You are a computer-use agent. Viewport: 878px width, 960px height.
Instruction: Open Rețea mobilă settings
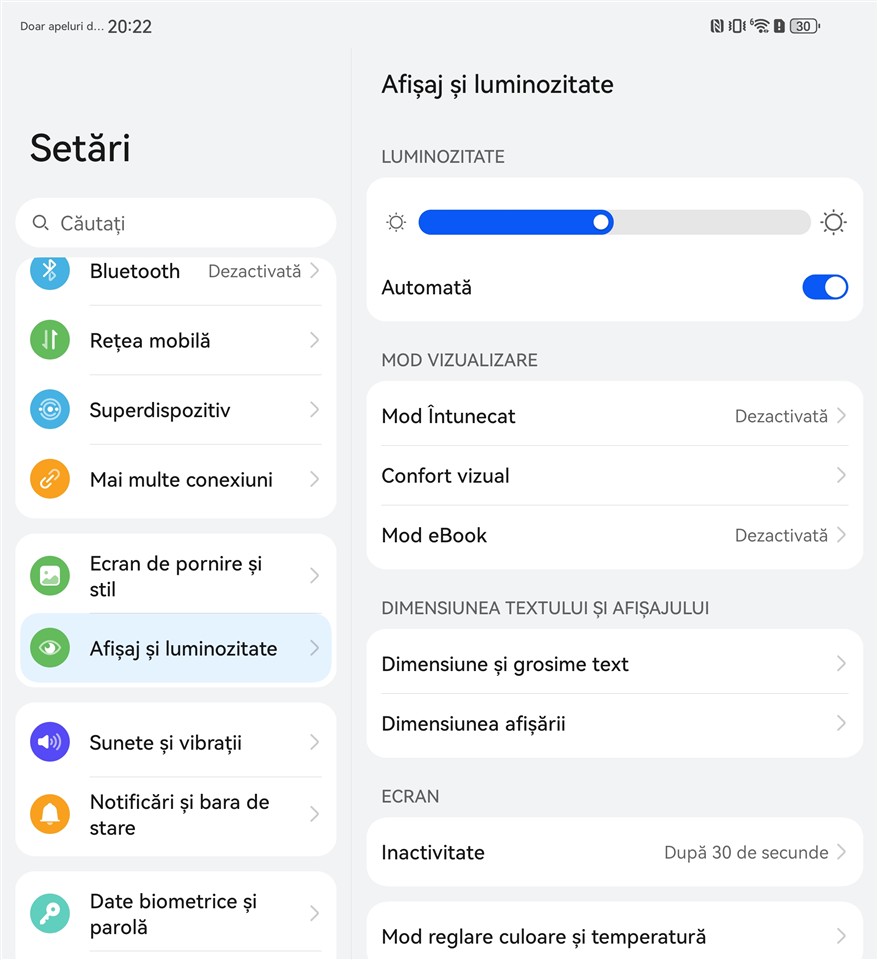click(x=176, y=340)
